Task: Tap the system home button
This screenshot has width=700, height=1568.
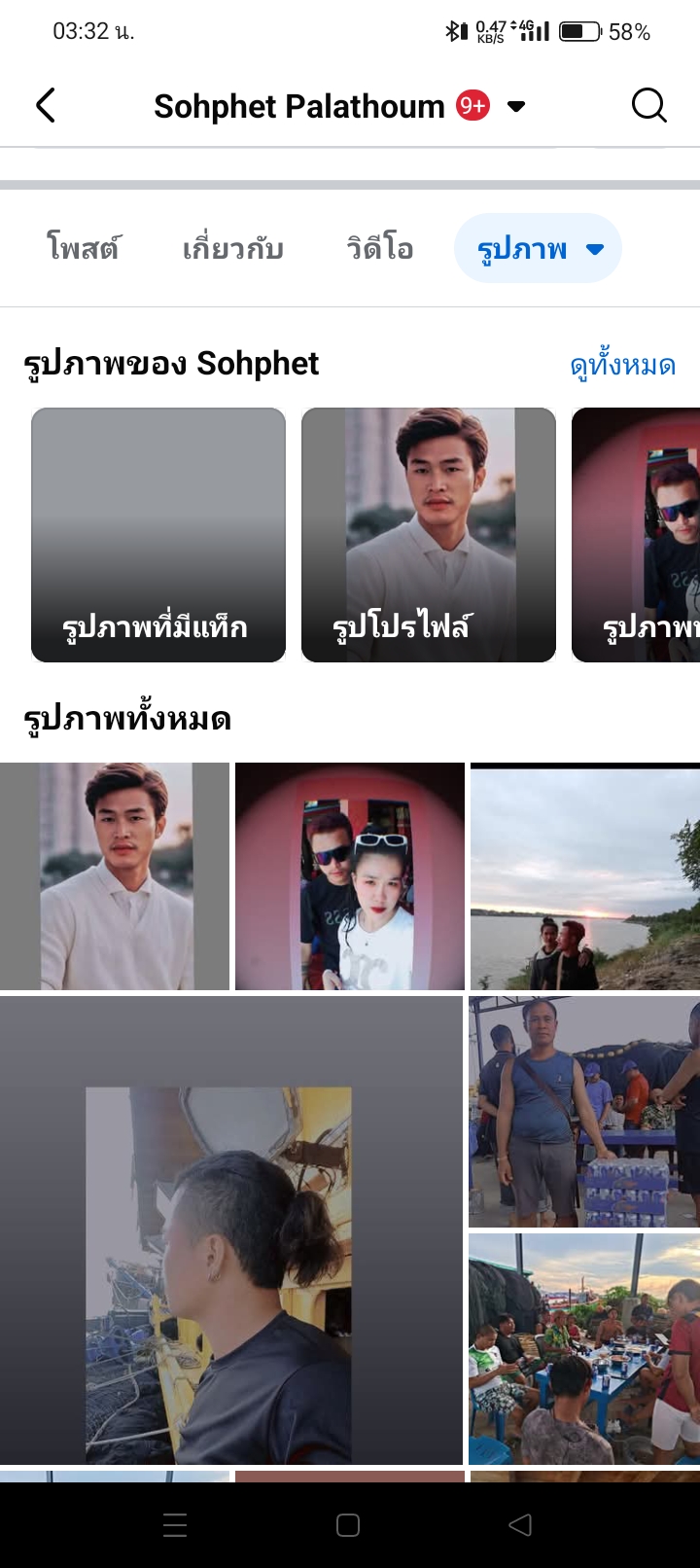Action: (x=348, y=1525)
